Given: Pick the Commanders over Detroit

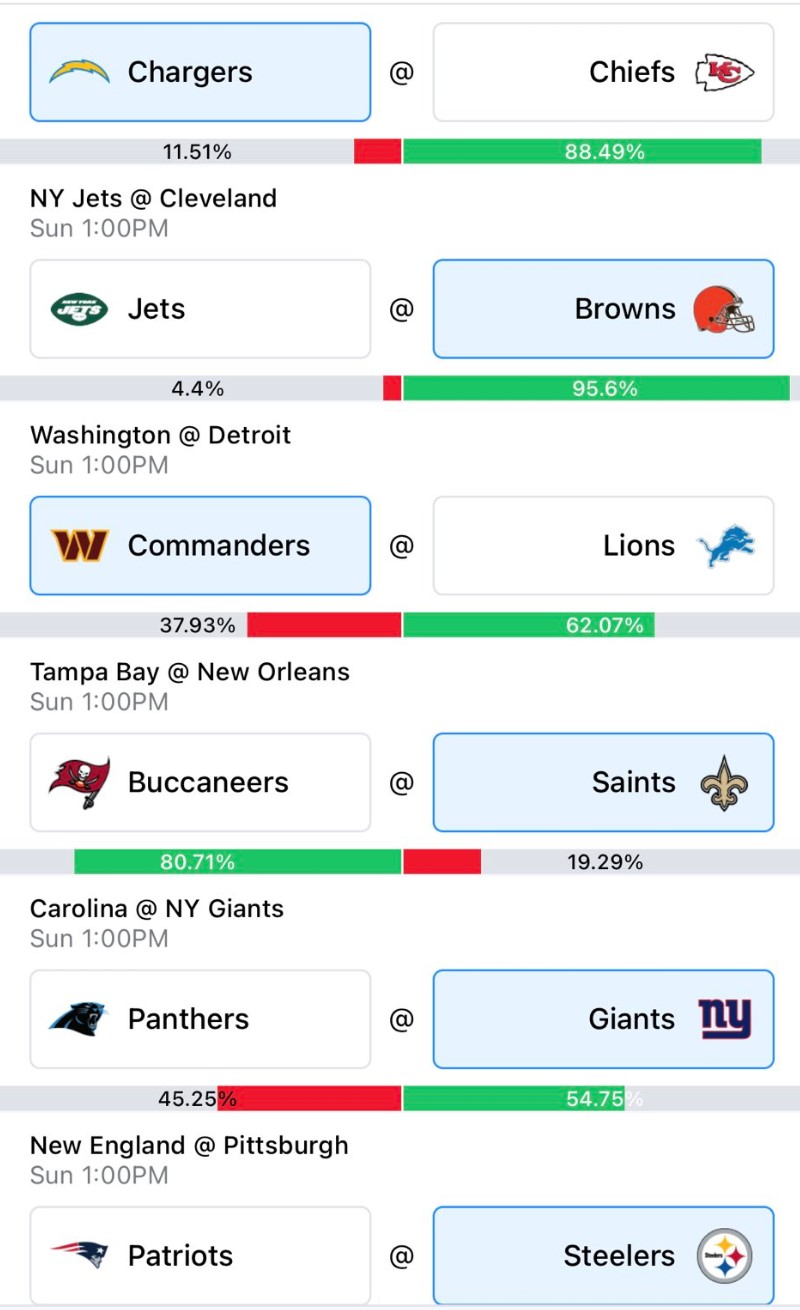Looking at the screenshot, I should point(200,546).
